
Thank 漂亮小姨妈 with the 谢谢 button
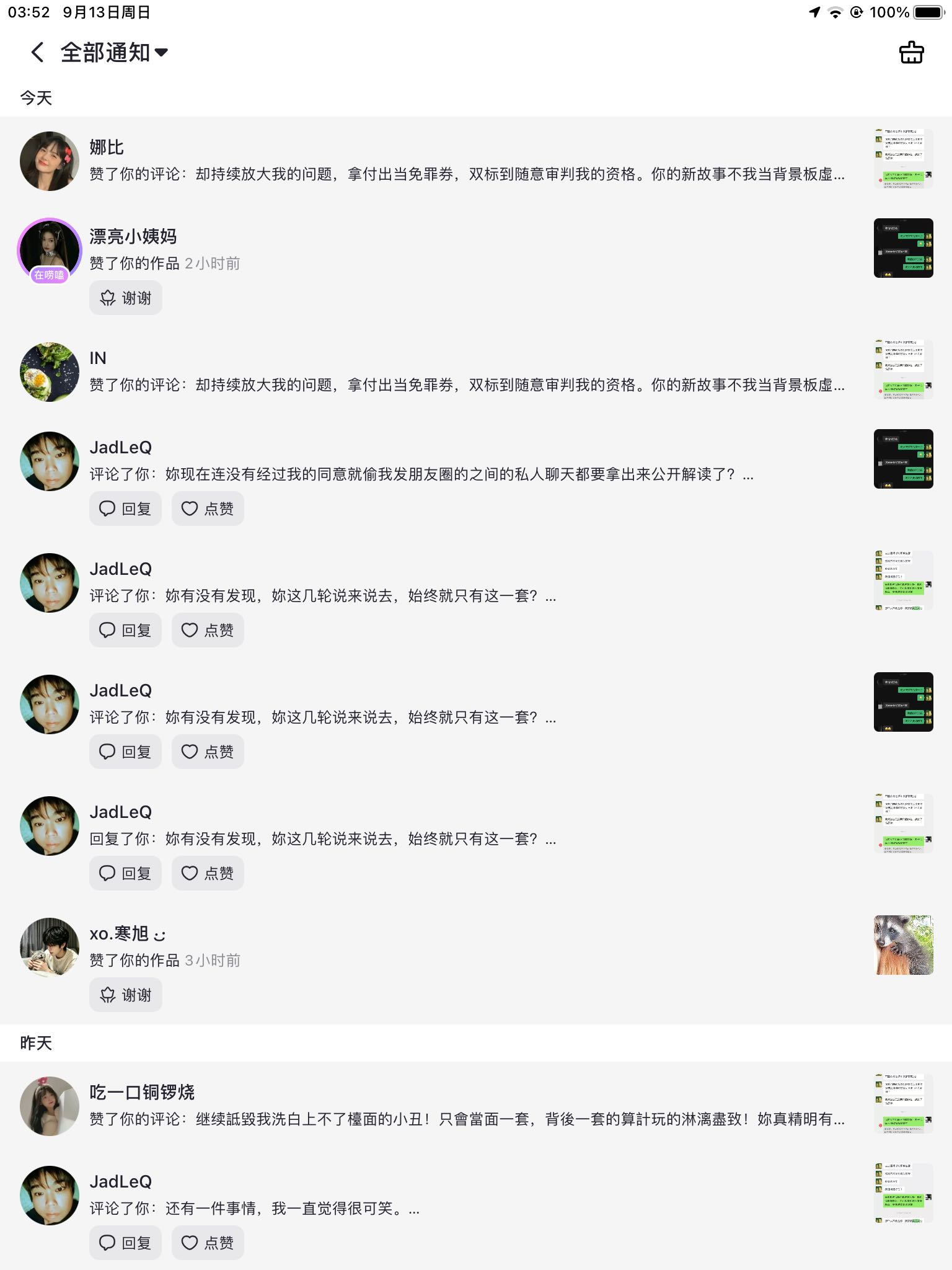[126, 298]
